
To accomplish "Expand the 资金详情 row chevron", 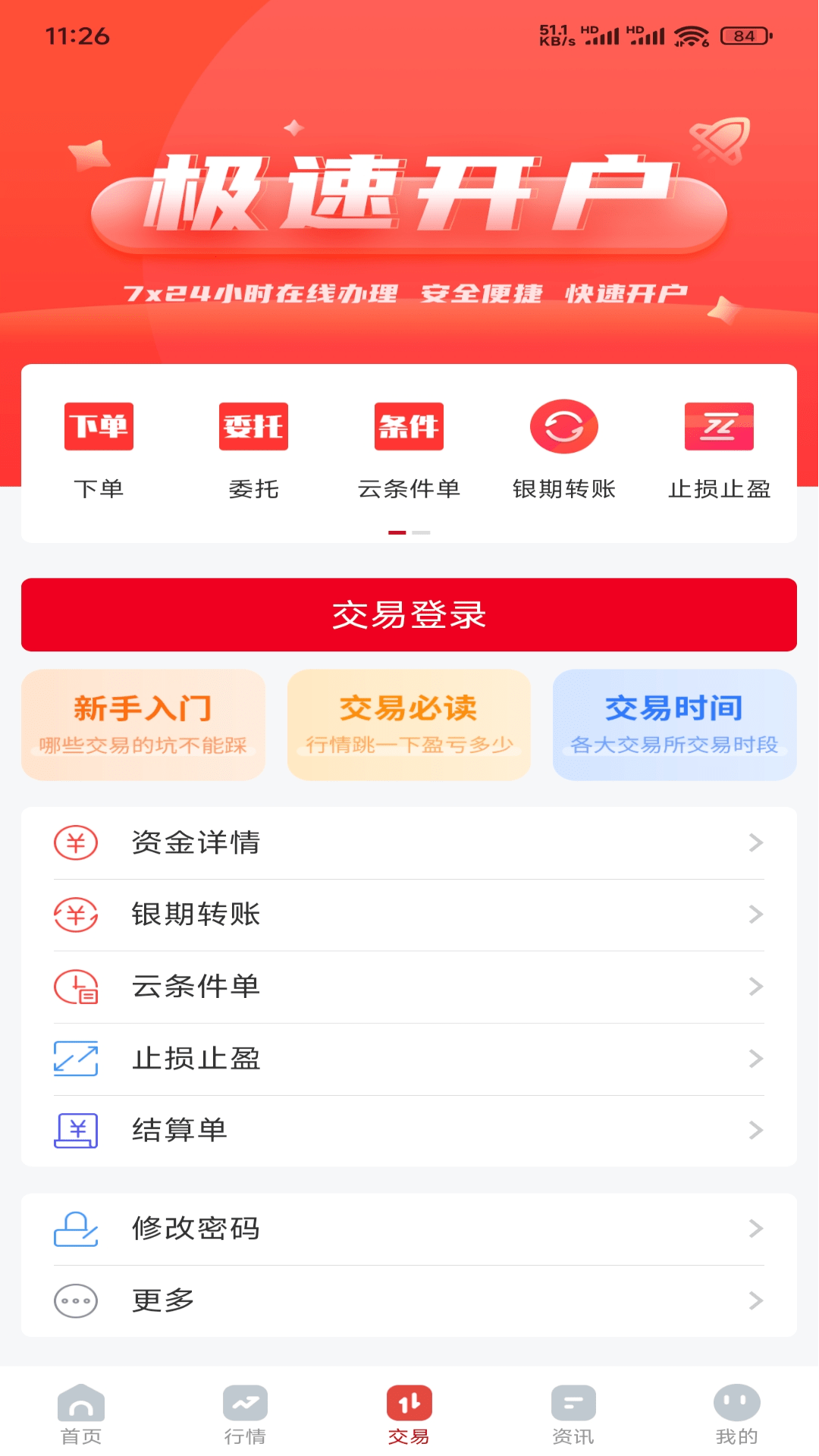I will [x=754, y=842].
